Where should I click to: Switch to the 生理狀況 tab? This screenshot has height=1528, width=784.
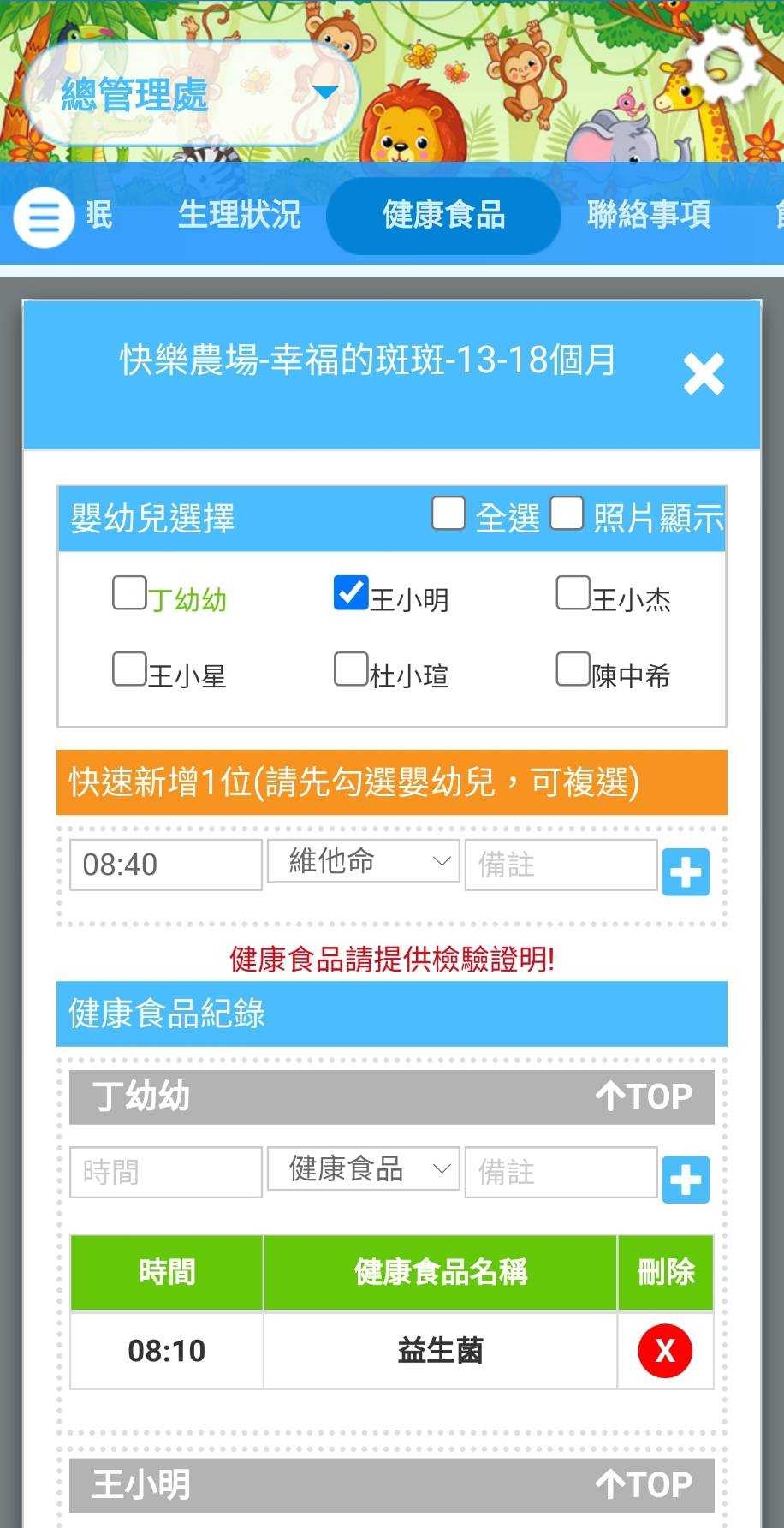(239, 214)
